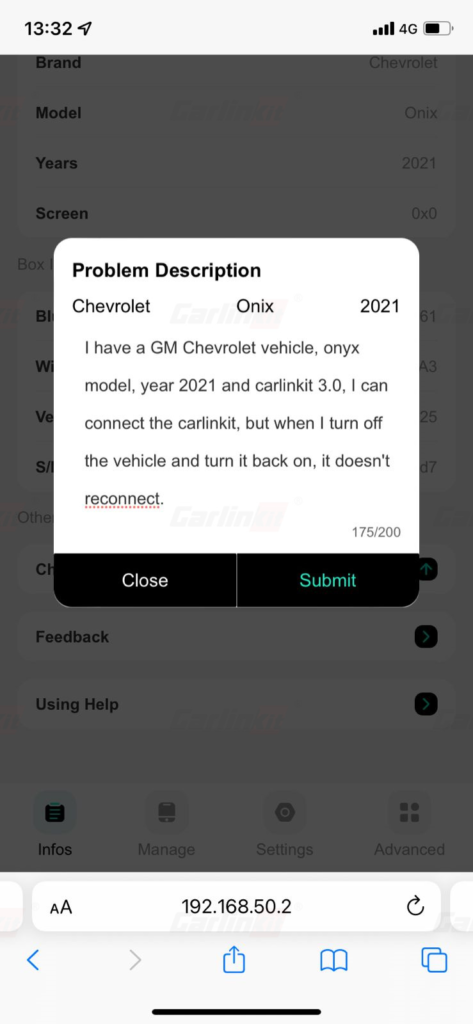Tap the address bar showing 192.168.50.2
Image resolution: width=473 pixels, height=1024 pixels.
(x=236, y=906)
